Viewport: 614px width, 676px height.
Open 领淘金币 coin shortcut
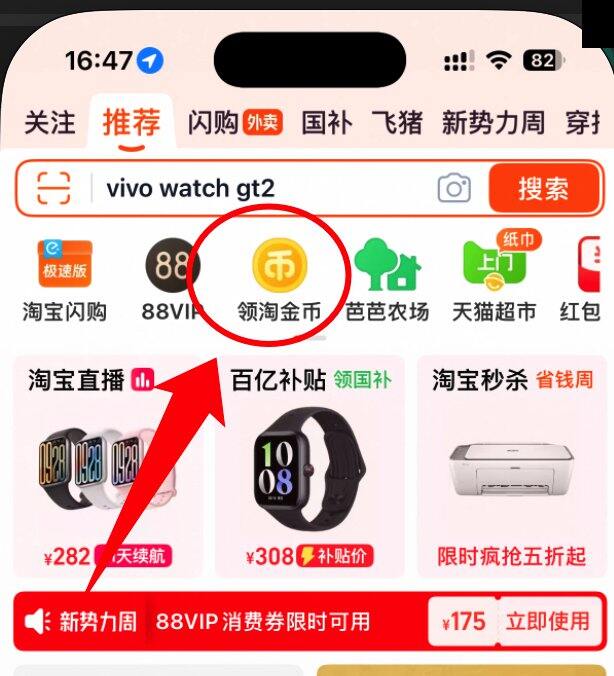(279, 280)
